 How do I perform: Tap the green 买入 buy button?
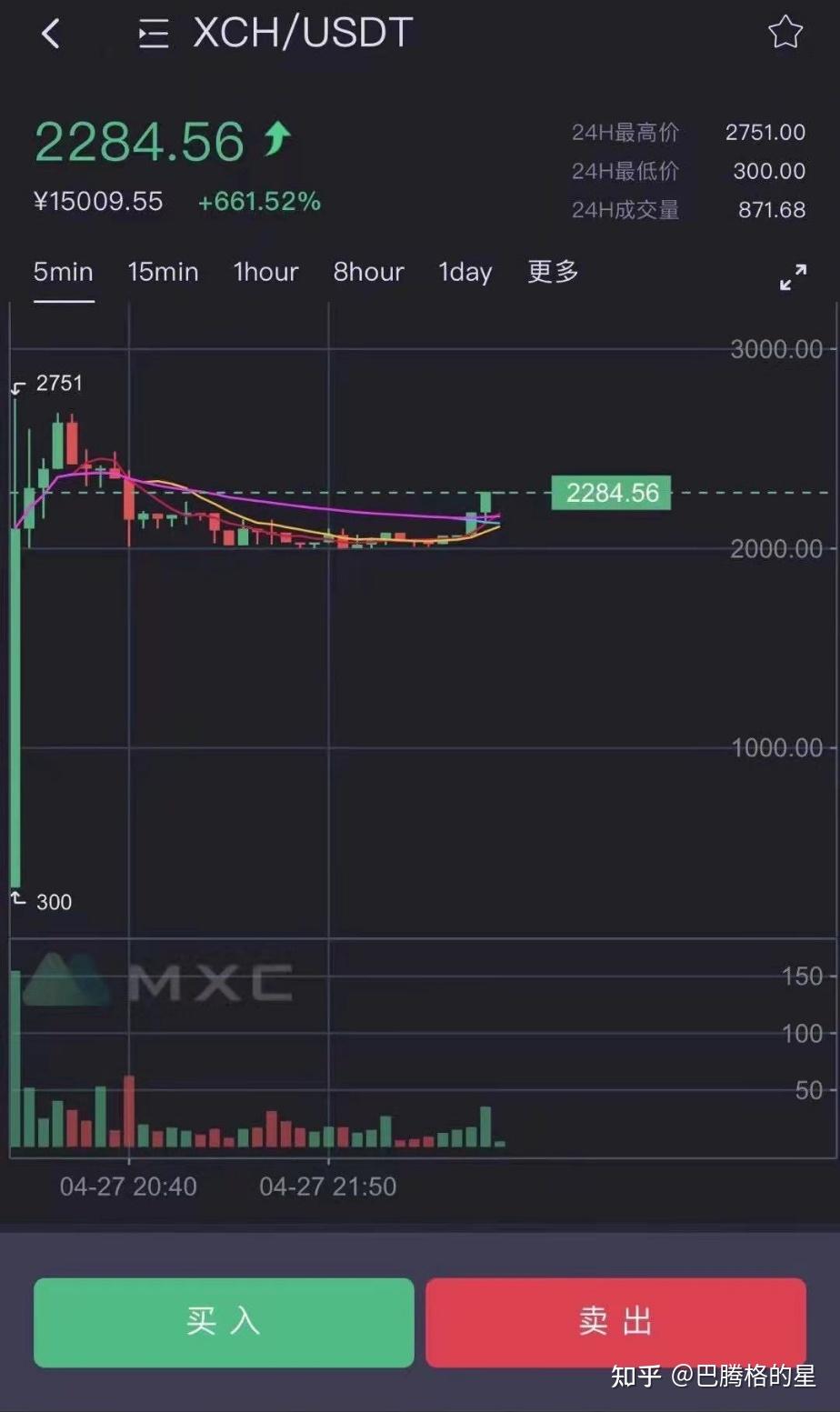click(224, 1322)
